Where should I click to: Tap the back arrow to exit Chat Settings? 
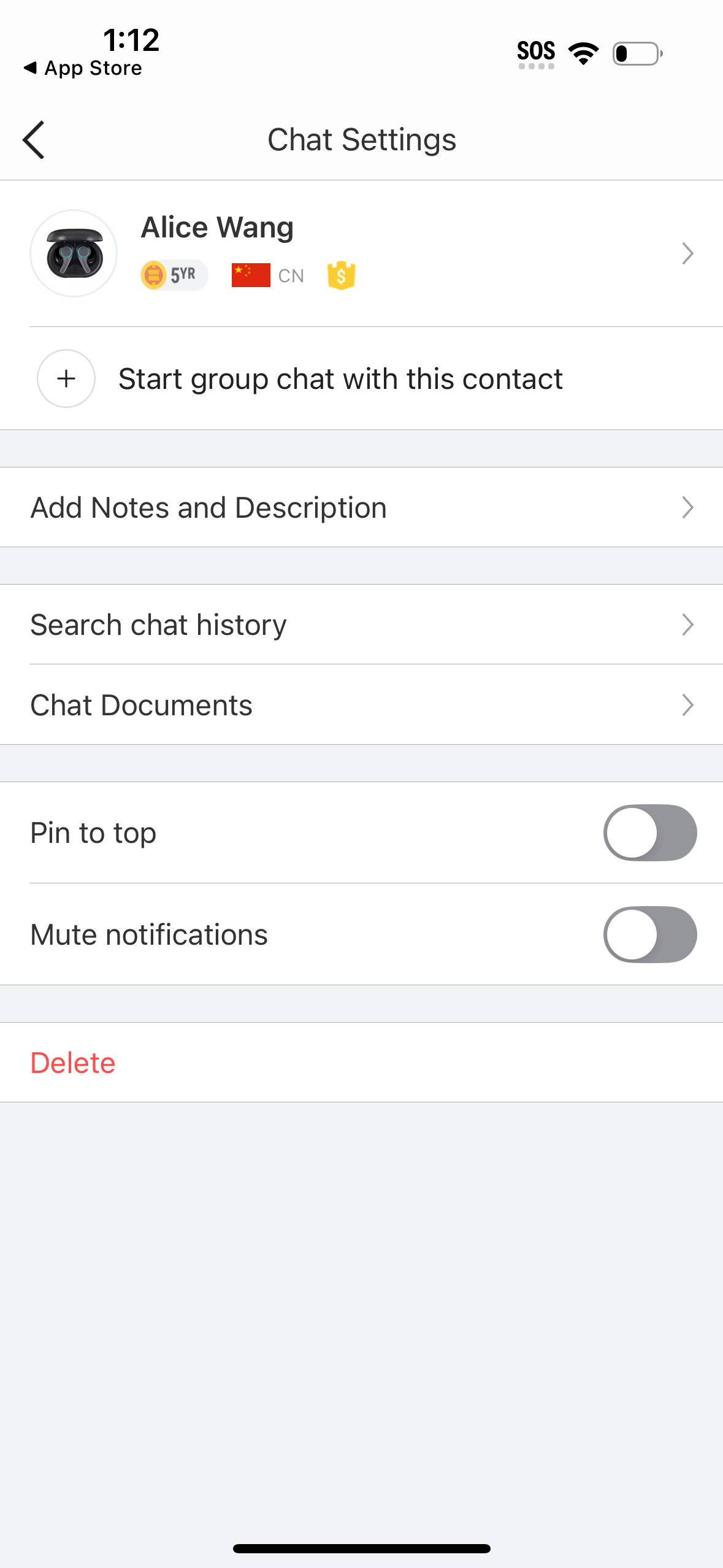point(34,139)
